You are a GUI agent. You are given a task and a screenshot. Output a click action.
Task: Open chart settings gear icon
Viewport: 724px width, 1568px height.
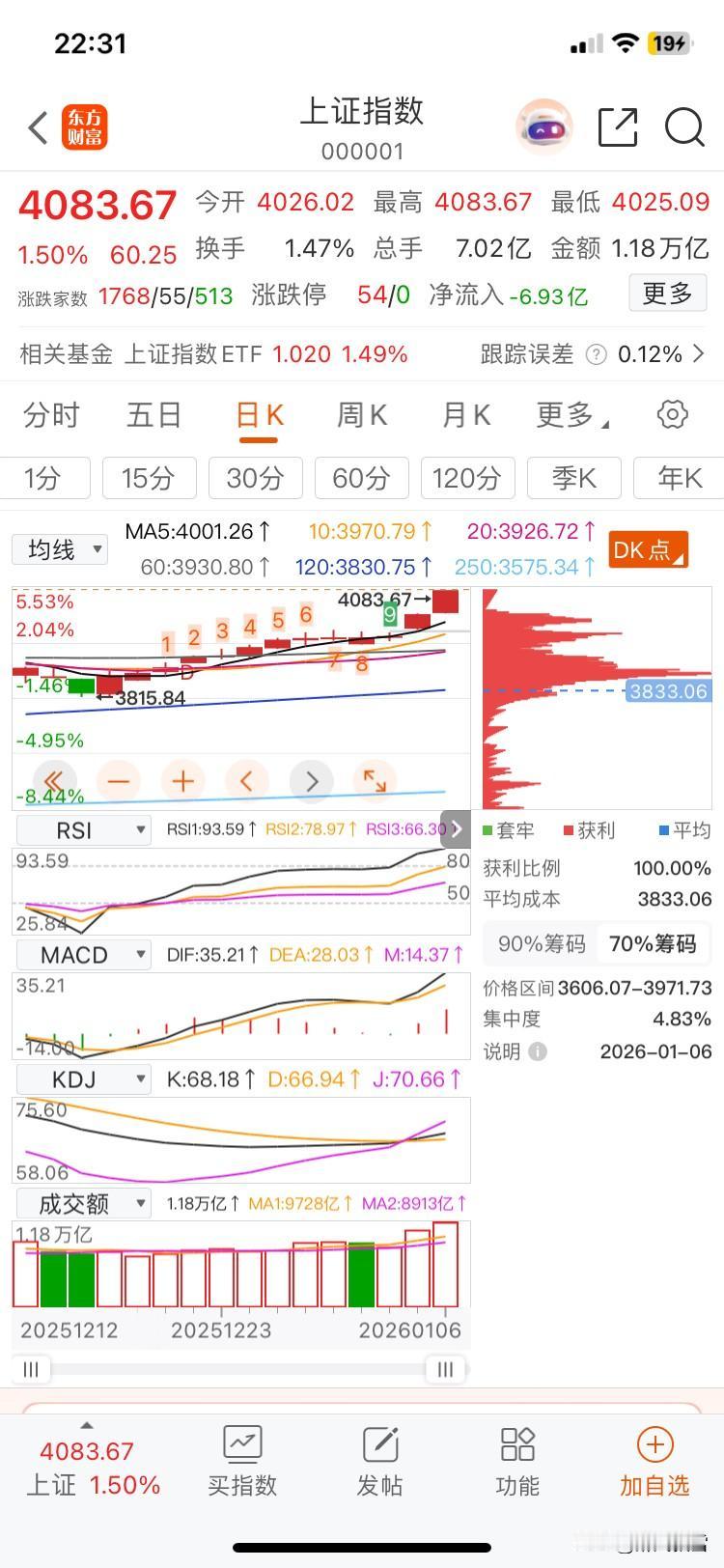click(672, 415)
